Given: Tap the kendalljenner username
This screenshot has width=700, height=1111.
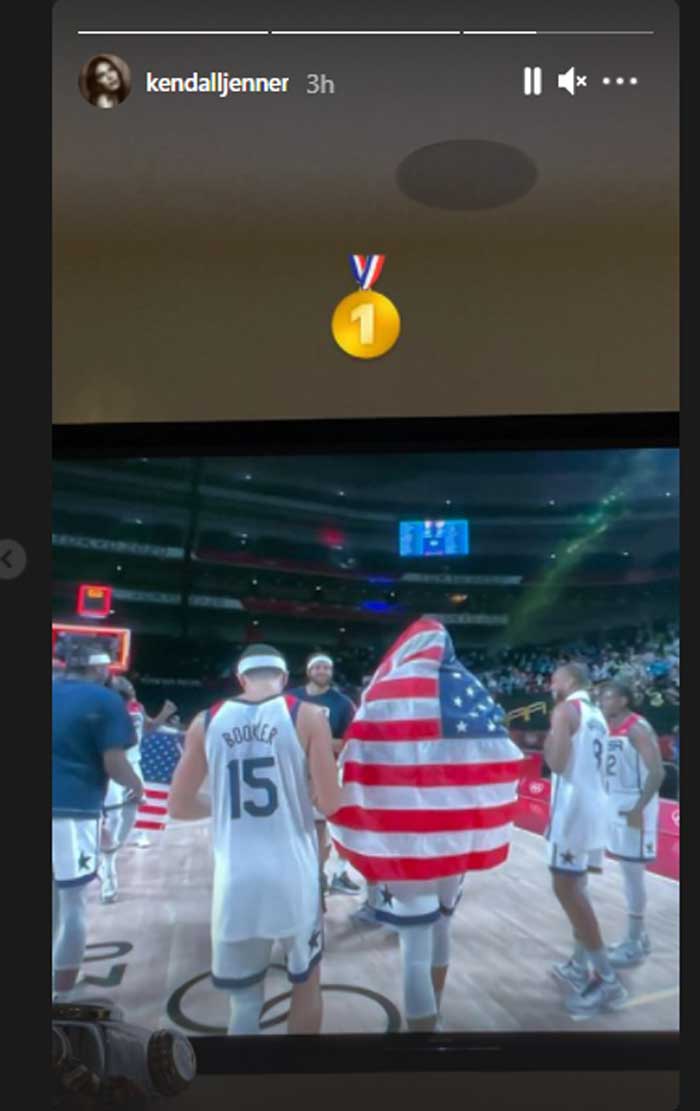Looking at the screenshot, I should coord(217,83).
